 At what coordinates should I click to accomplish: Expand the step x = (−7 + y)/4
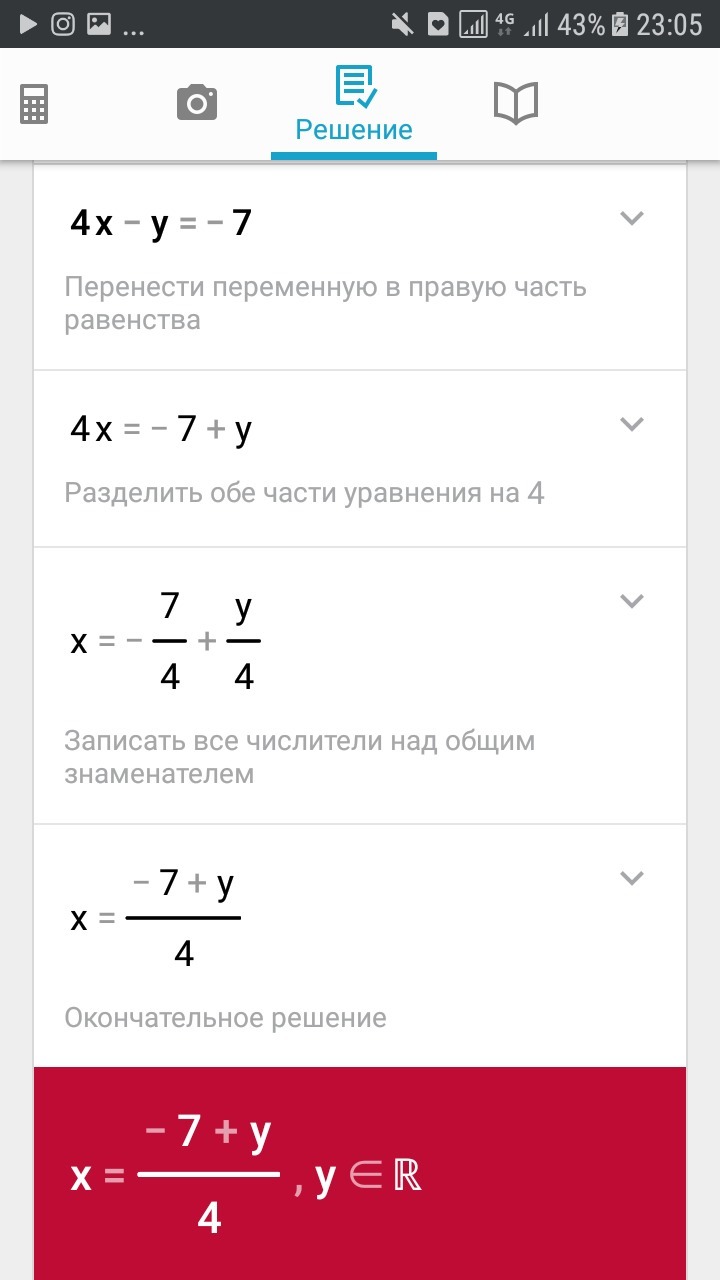pyautogui.click(x=631, y=878)
